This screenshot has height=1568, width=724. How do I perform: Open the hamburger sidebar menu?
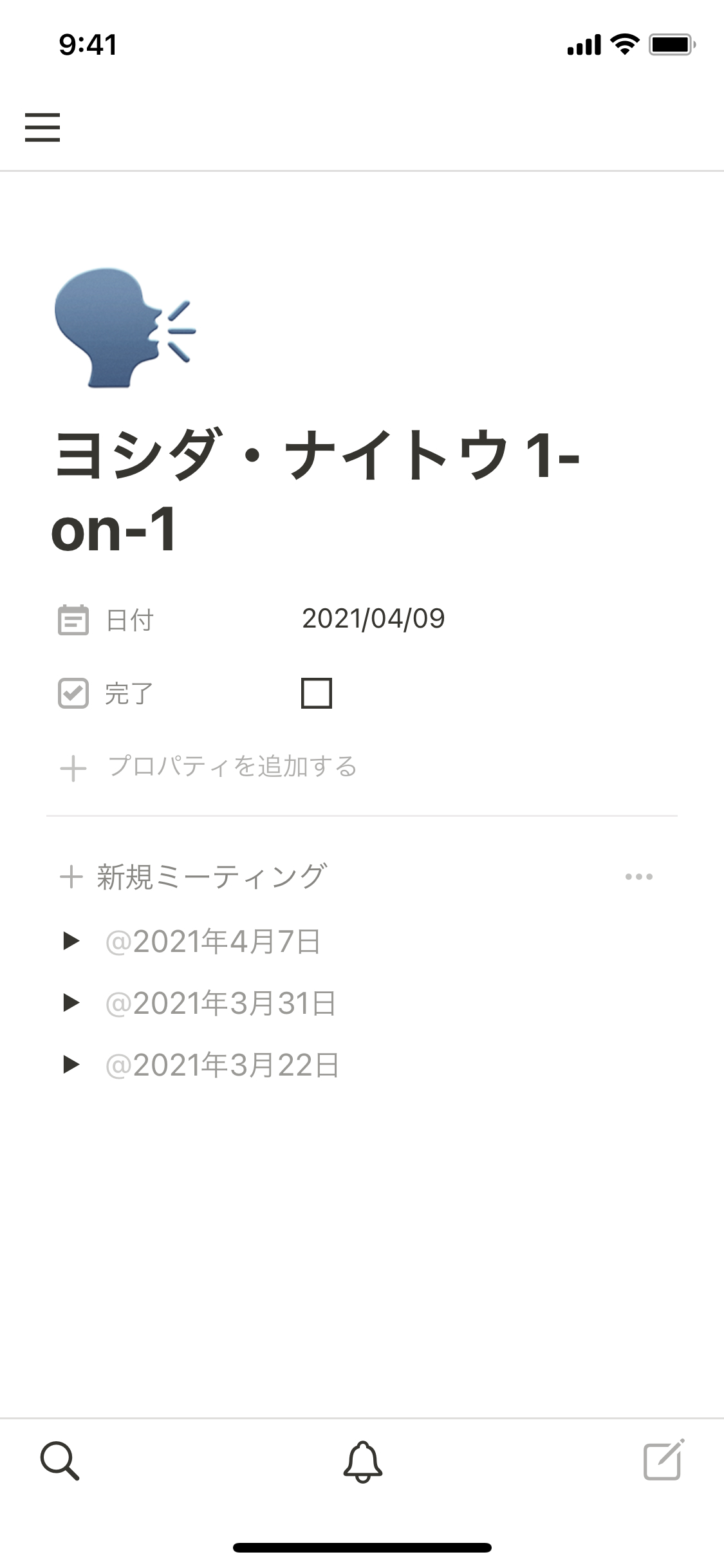click(42, 127)
